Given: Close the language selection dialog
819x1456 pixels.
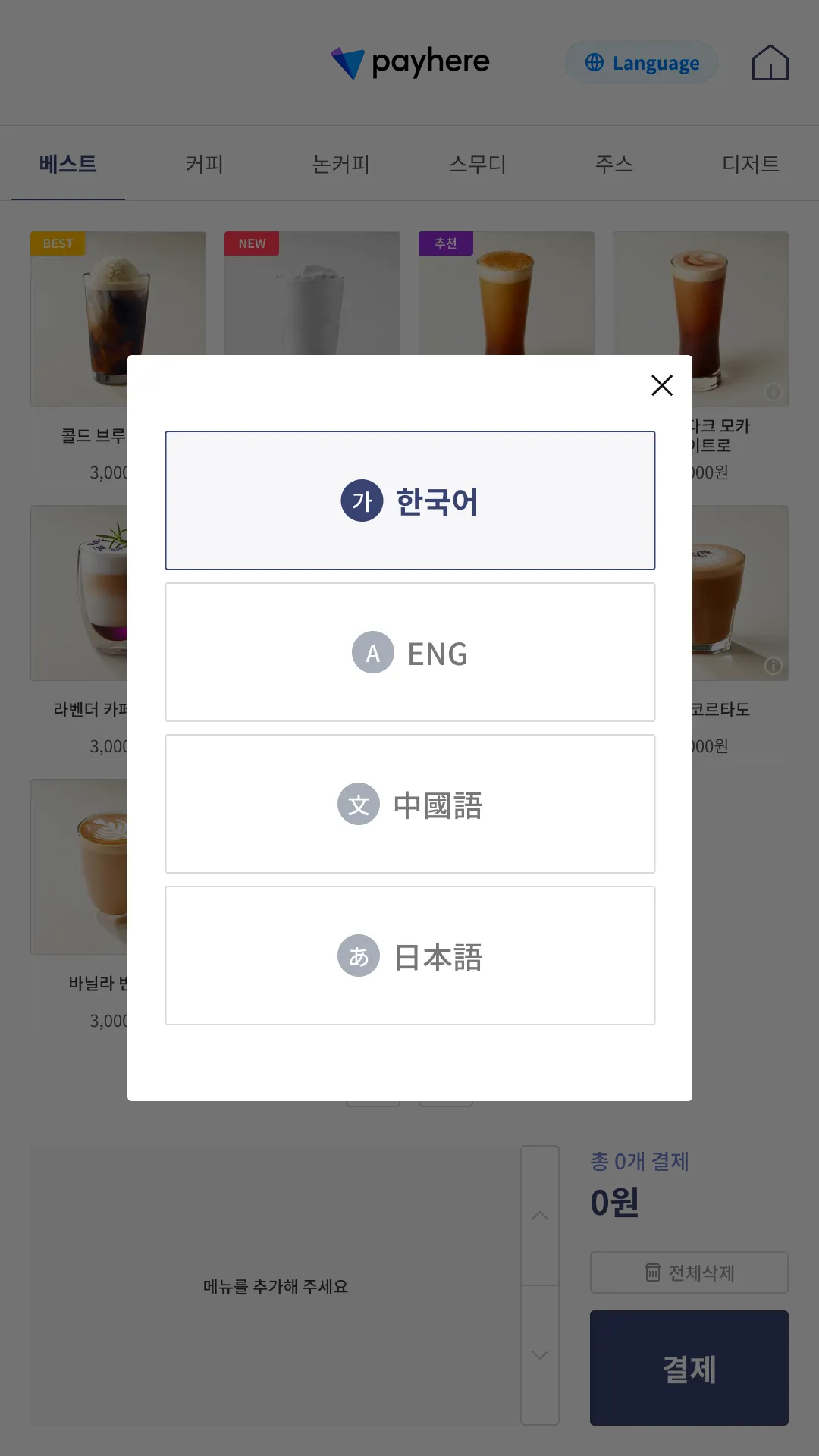Looking at the screenshot, I should click(x=662, y=385).
